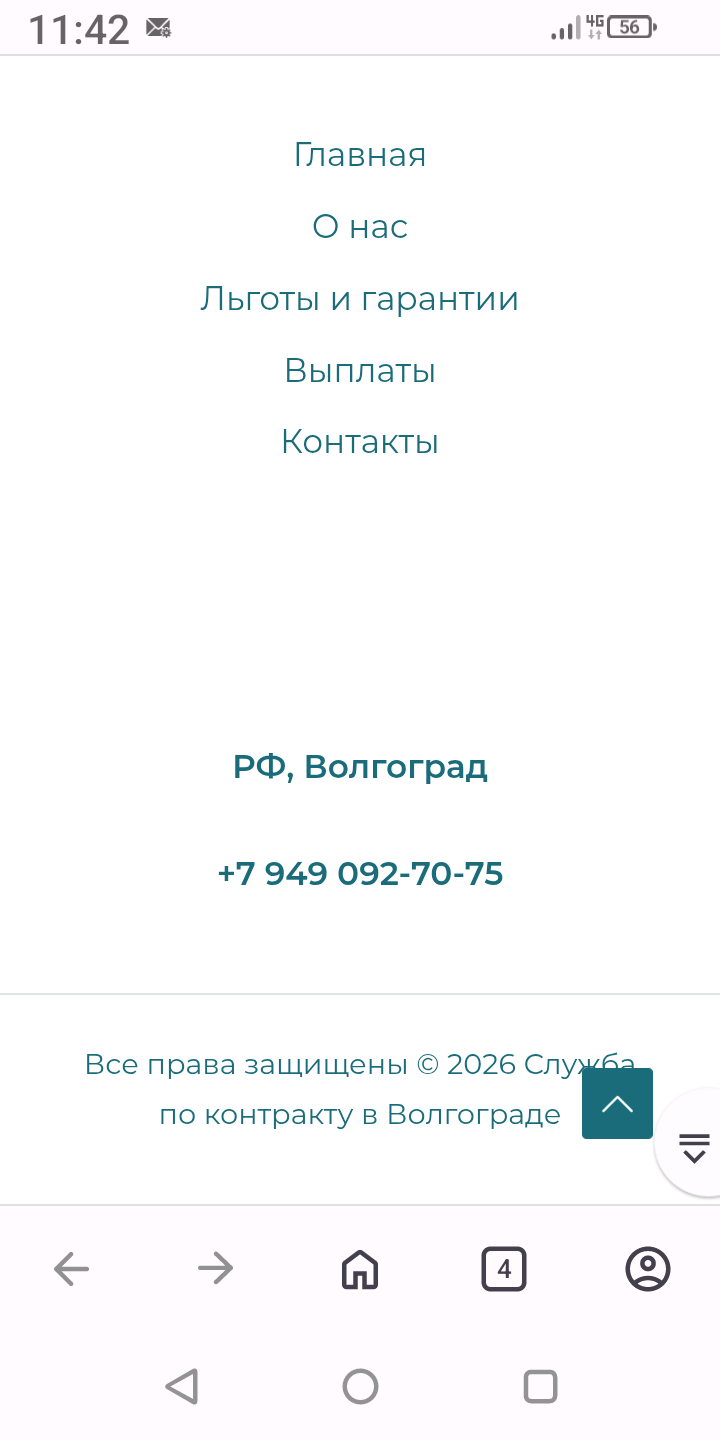Call the phone number +7 949 092-70-75
Screen dimensions: 720x1440
[x=360, y=874]
